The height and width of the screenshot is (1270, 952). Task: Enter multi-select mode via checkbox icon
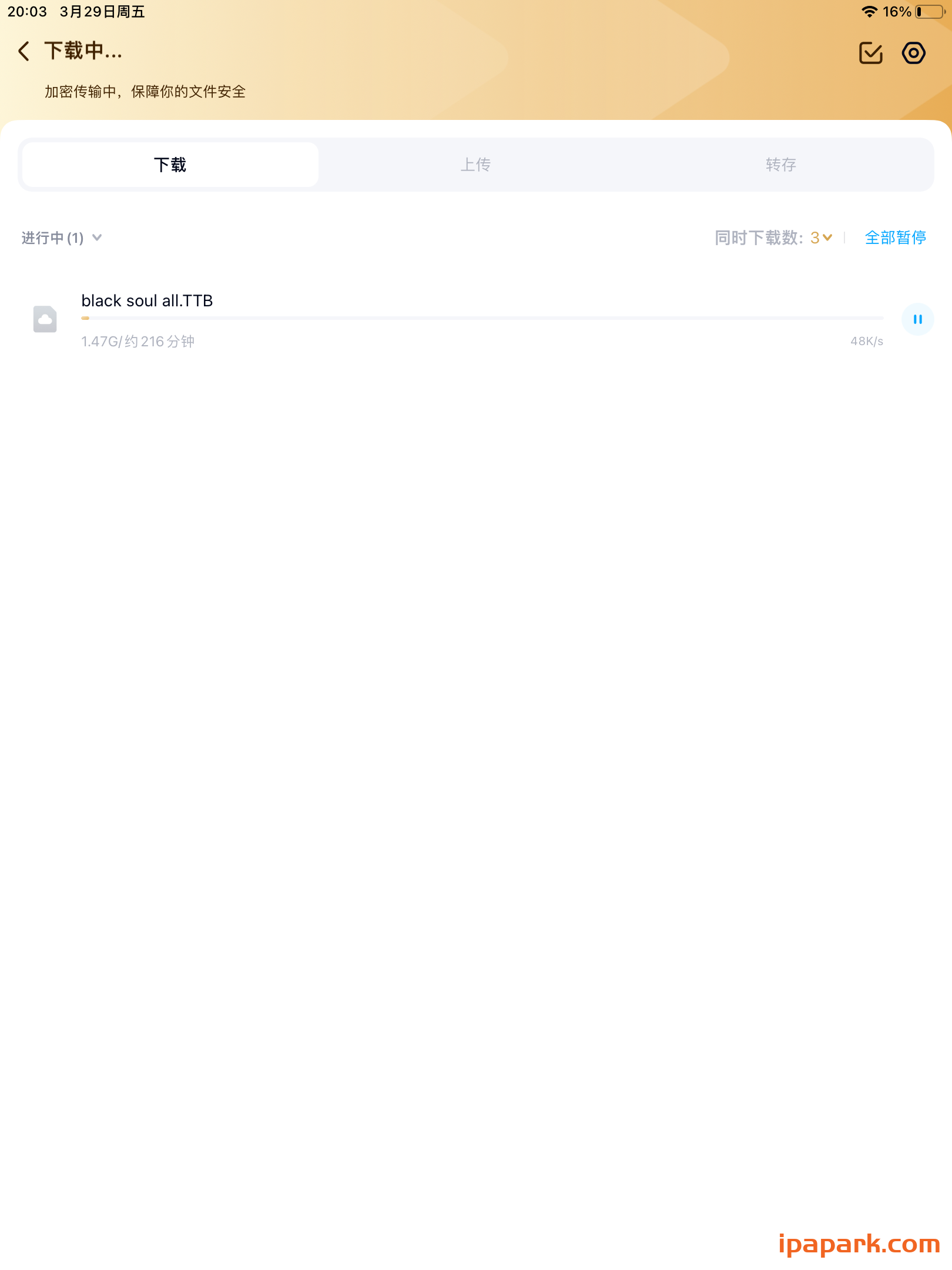click(x=871, y=53)
